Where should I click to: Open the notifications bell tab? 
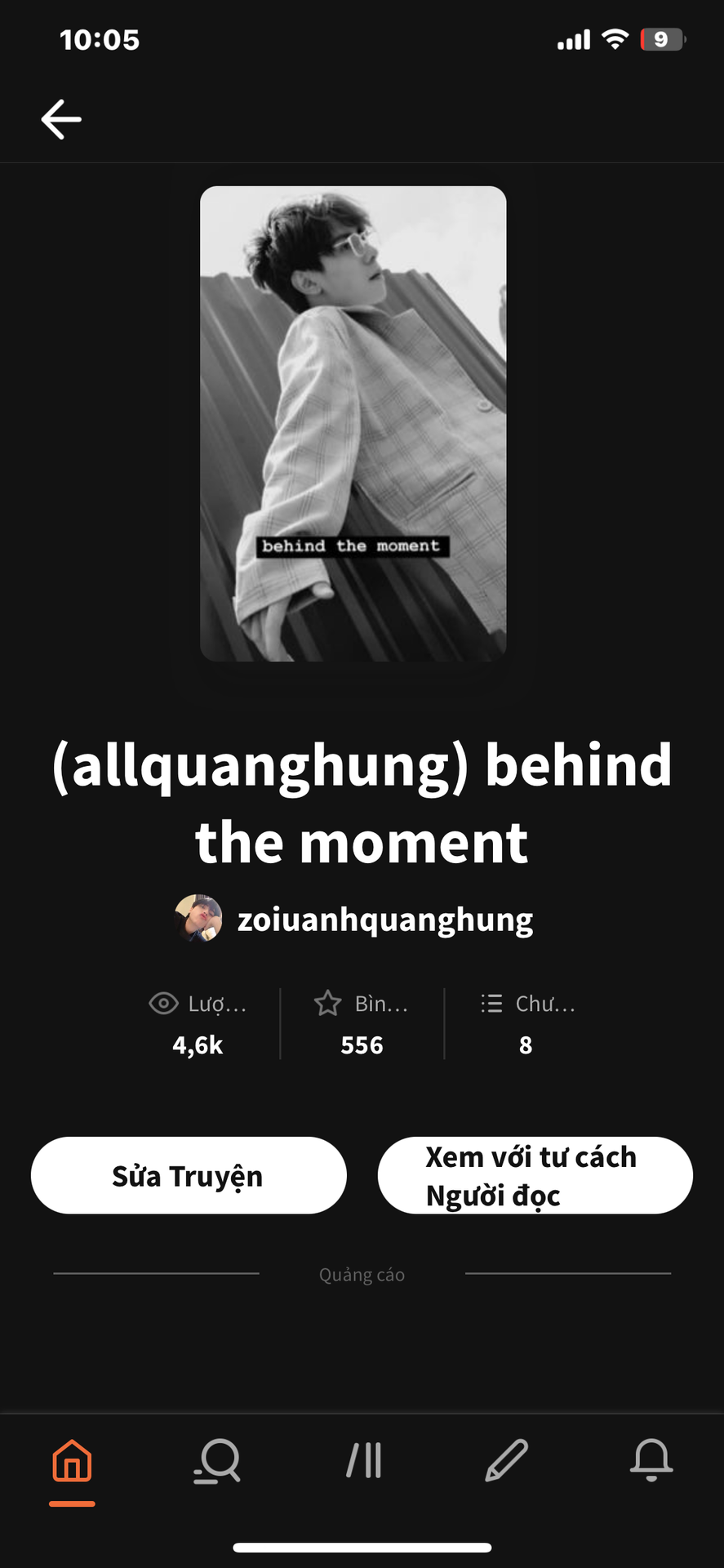click(651, 1462)
